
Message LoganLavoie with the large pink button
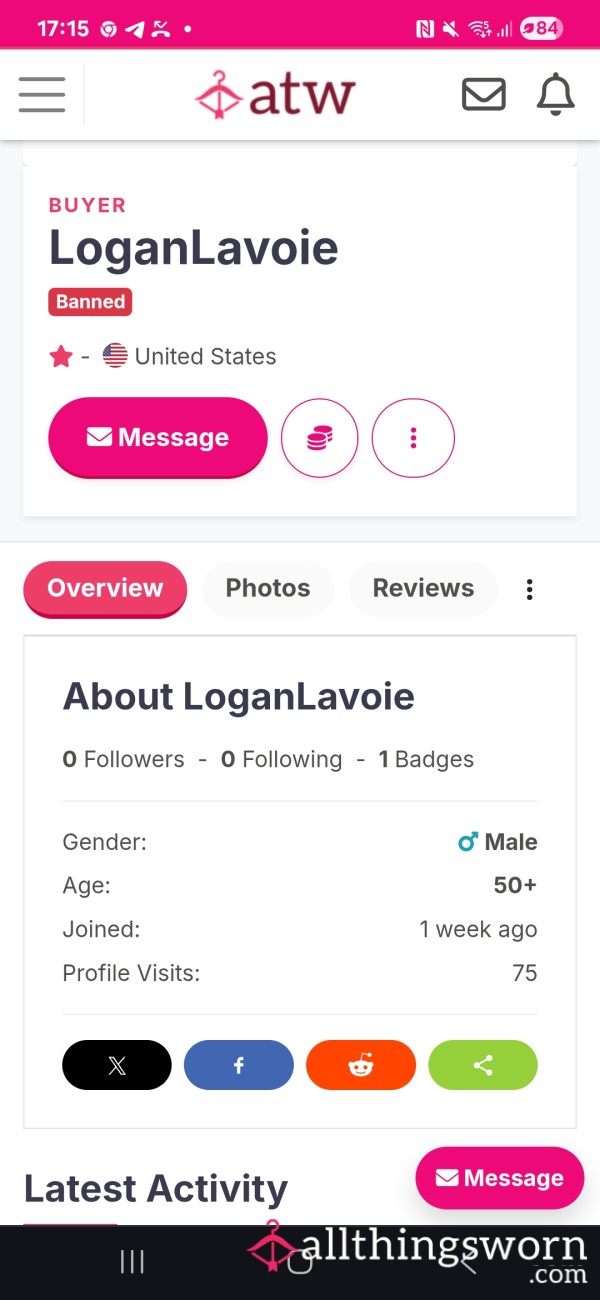click(x=158, y=437)
